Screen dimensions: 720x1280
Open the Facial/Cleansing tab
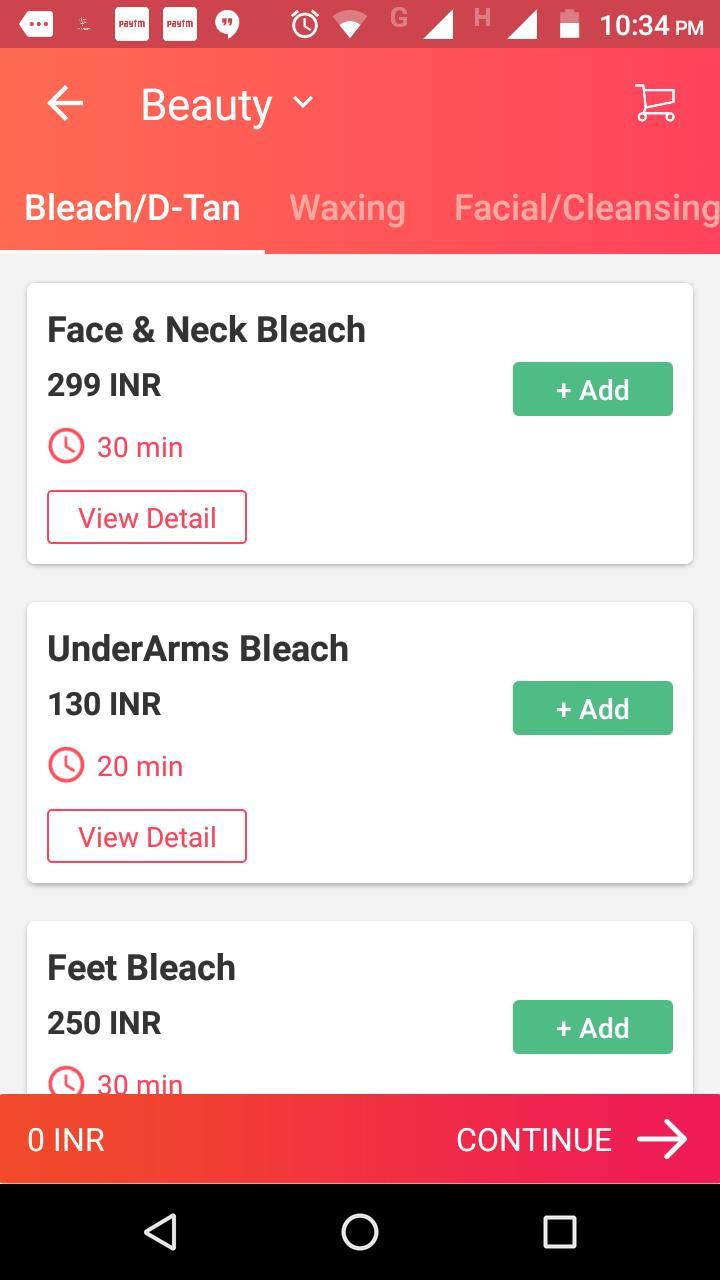(584, 207)
